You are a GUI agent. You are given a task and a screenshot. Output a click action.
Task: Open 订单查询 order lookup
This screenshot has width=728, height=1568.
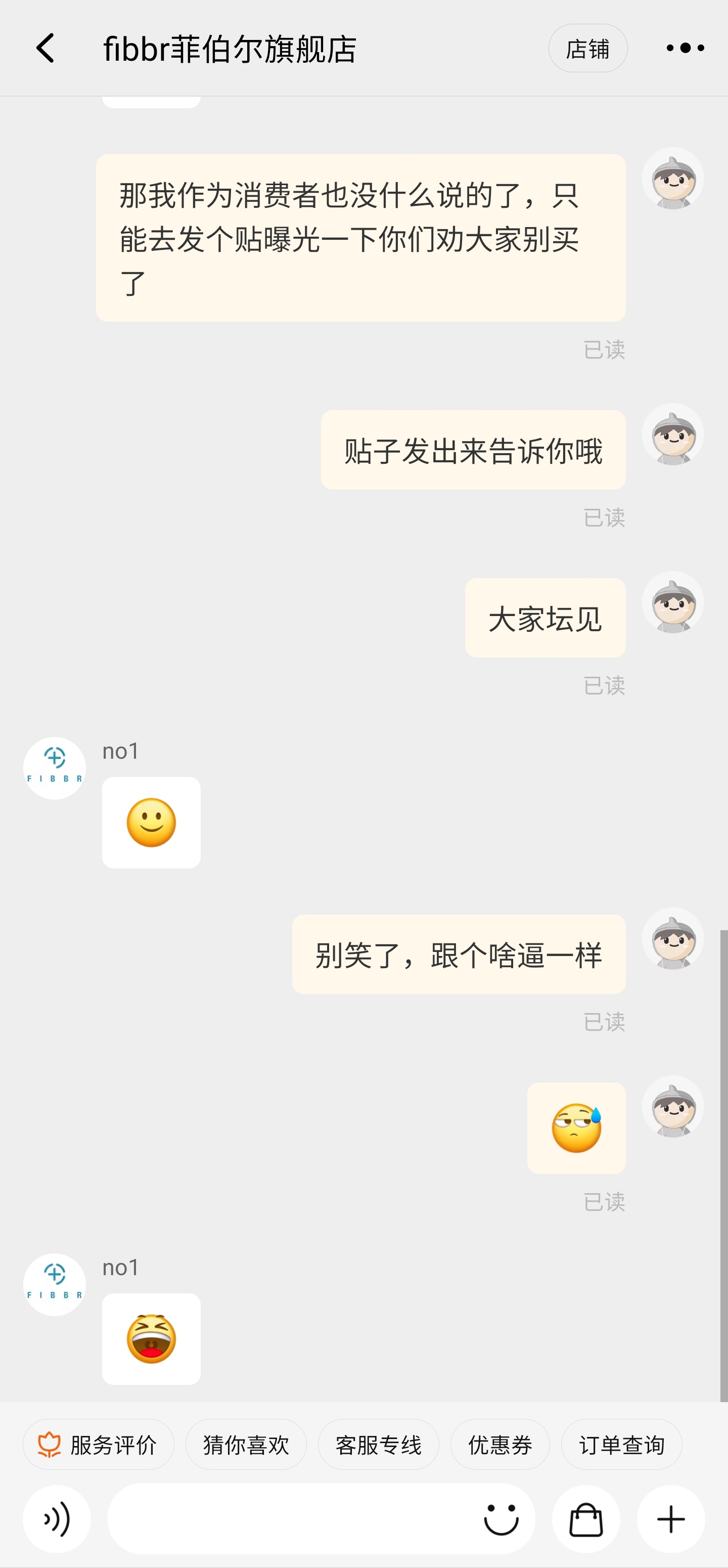pyautogui.click(x=621, y=1445)
